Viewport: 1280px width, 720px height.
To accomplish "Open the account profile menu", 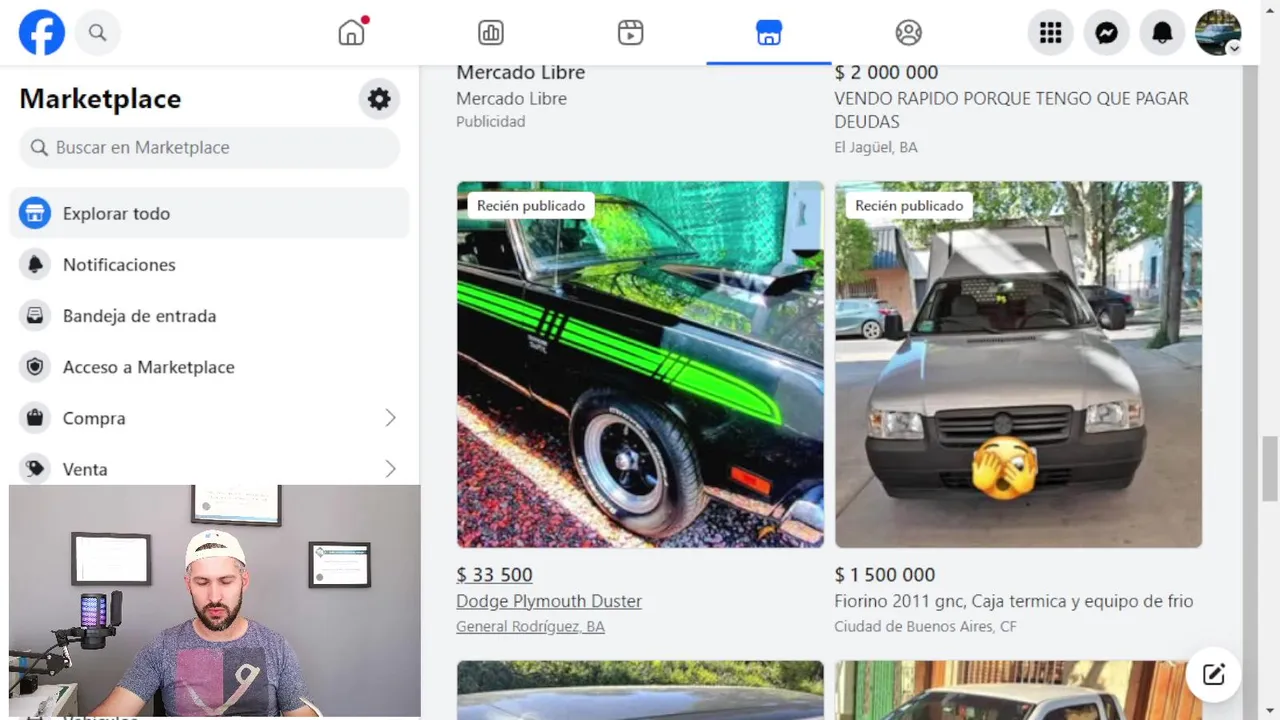I will [x=1218, y=33].
